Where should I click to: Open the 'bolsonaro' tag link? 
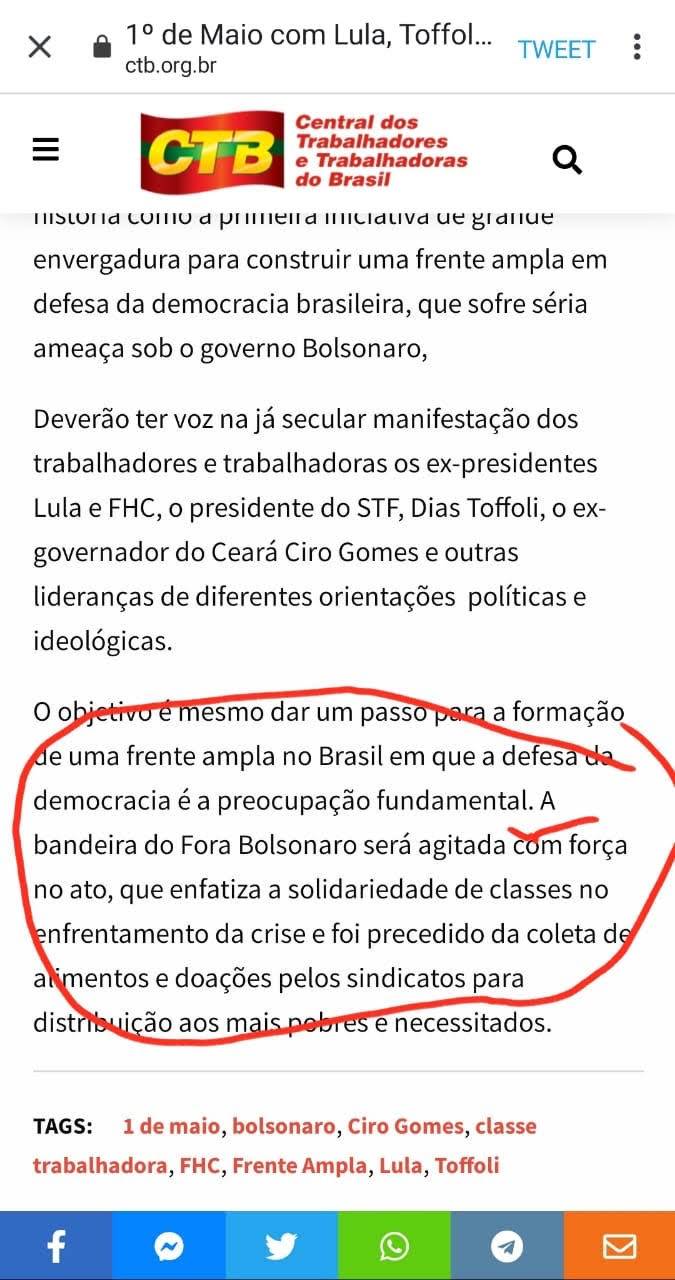[x=284, y=1126]
